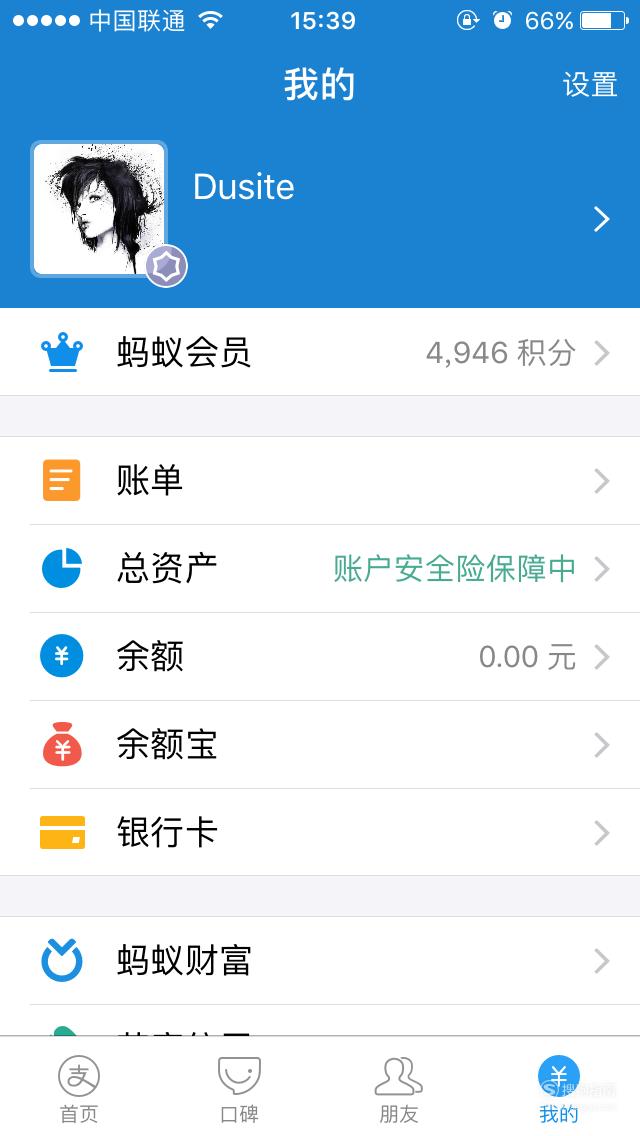Open 余额宝
640x1136 pixels.
(x=320, y=745)
